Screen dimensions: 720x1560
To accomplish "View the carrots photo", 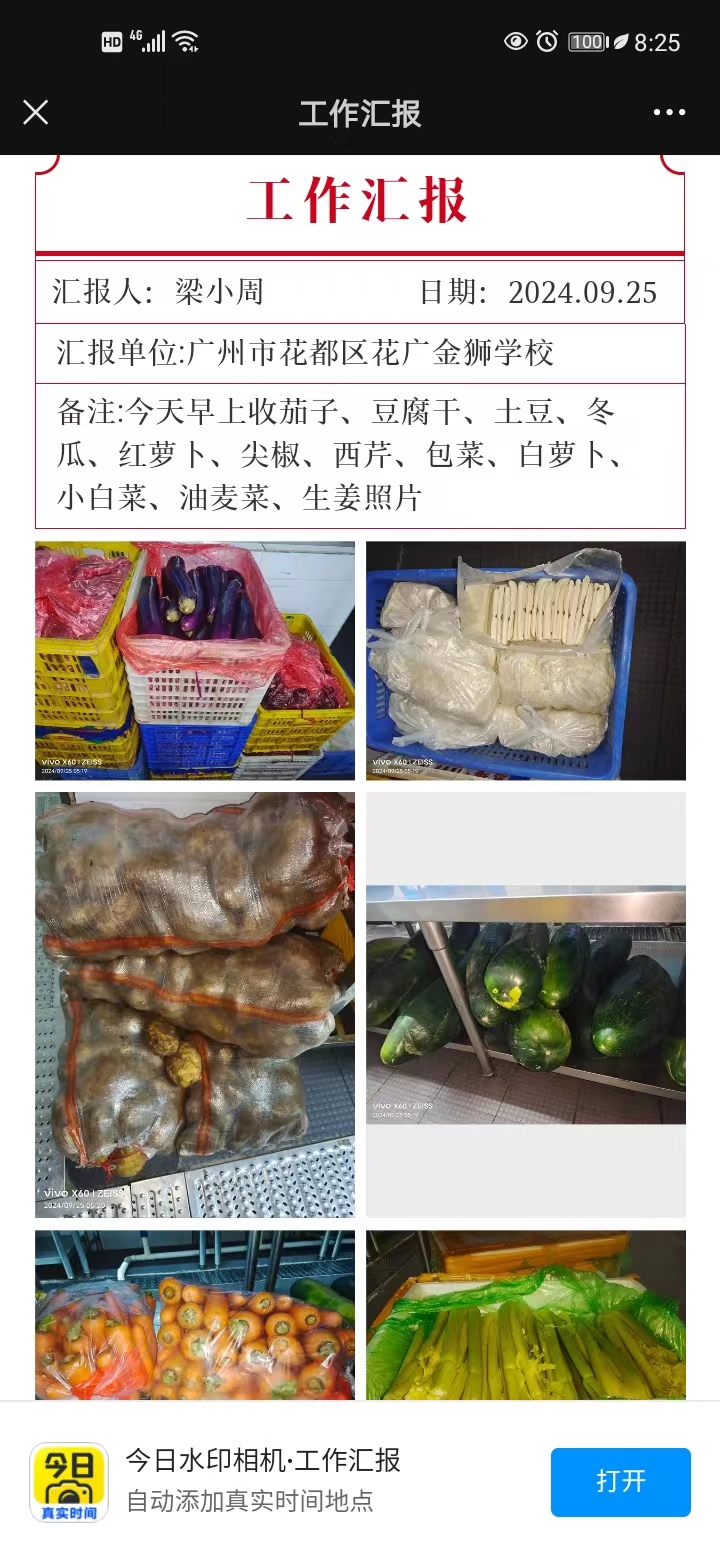I will pyautogui.click(x=195, y=1315).
